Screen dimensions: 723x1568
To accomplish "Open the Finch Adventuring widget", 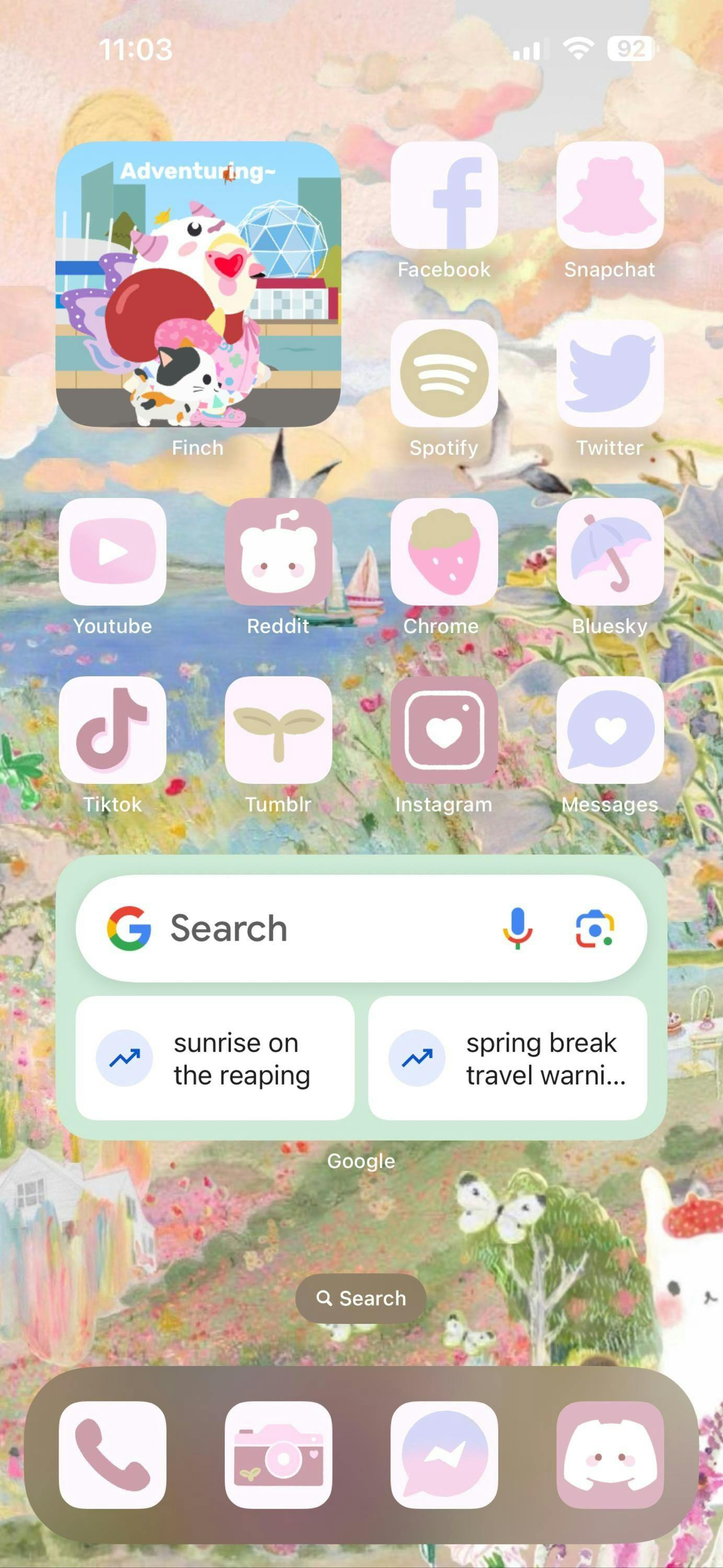I will 198,284.
